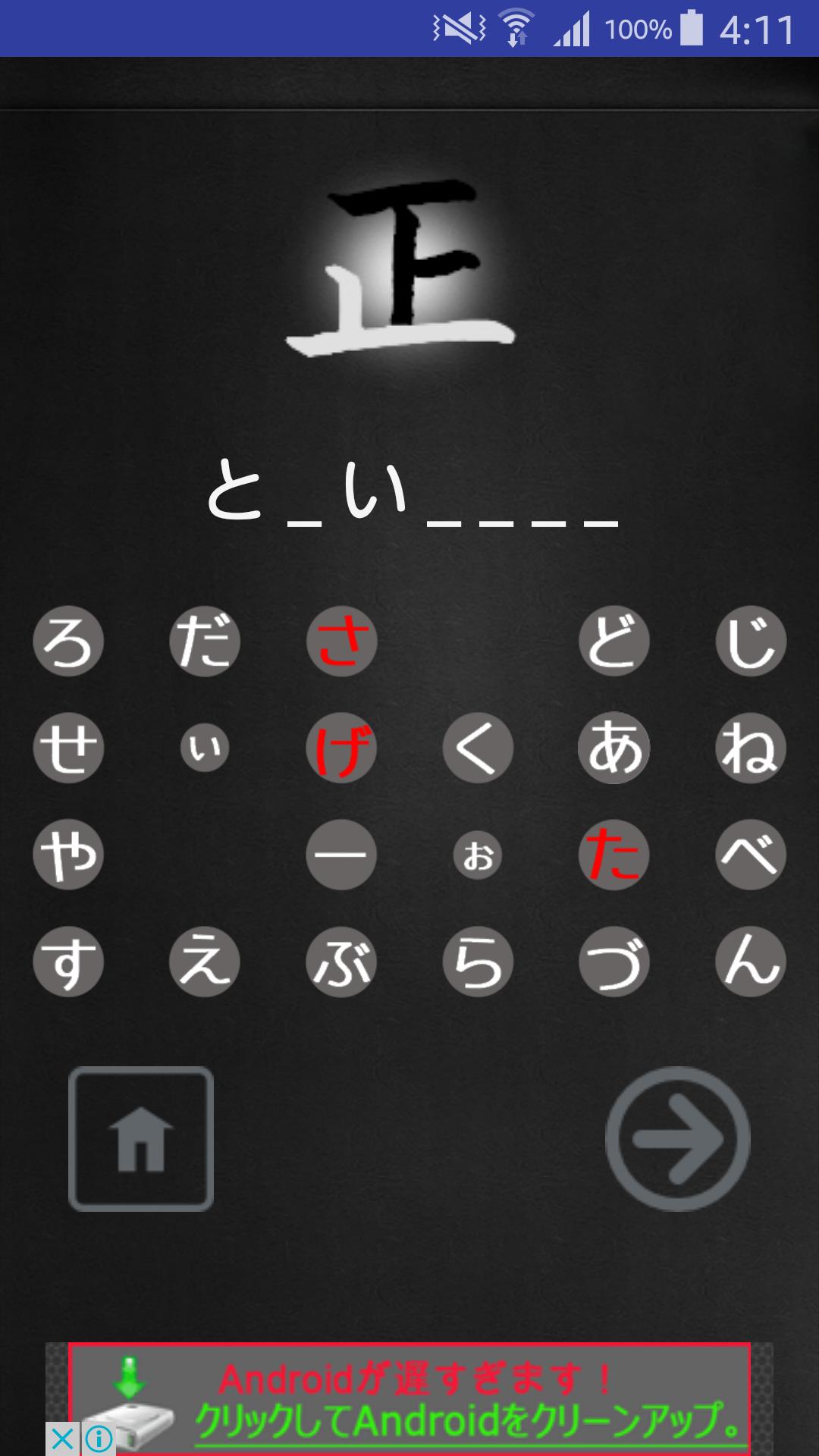Pick the ぶ character button
This screenshot has width=819, height=1456.
click(x=341, y=962)
